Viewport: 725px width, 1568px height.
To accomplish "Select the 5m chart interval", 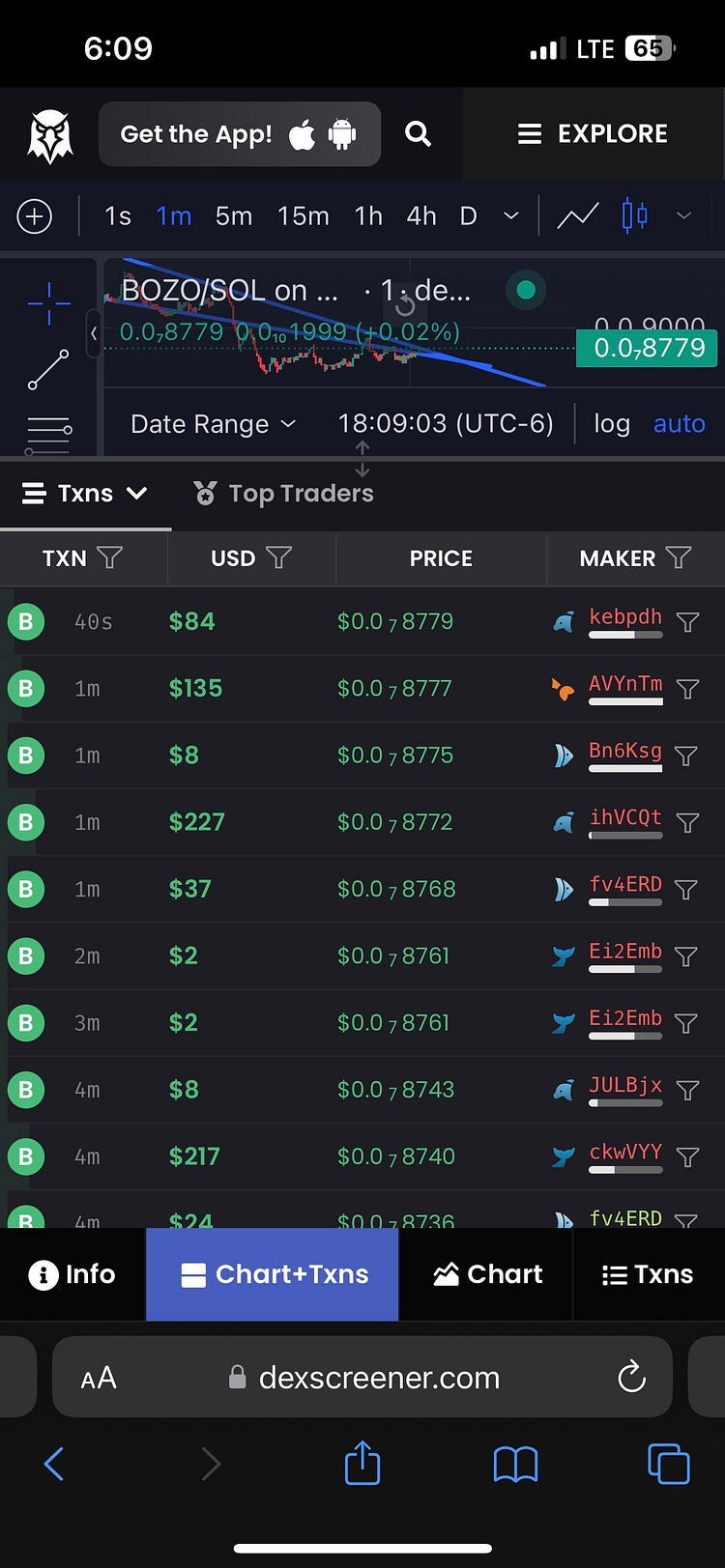I will (x=233, y=215).
